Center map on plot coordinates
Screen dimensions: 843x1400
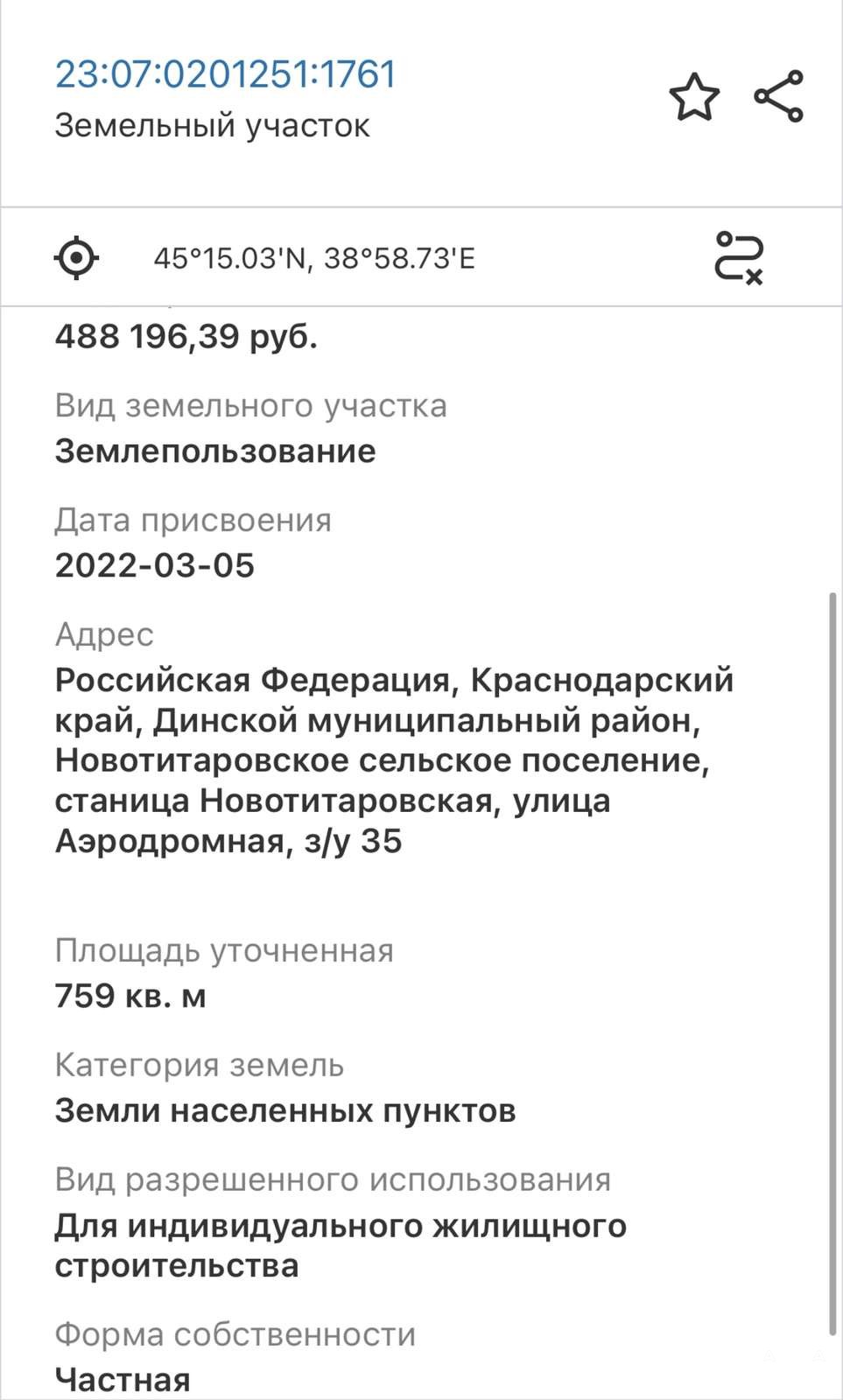coord(76,258)
